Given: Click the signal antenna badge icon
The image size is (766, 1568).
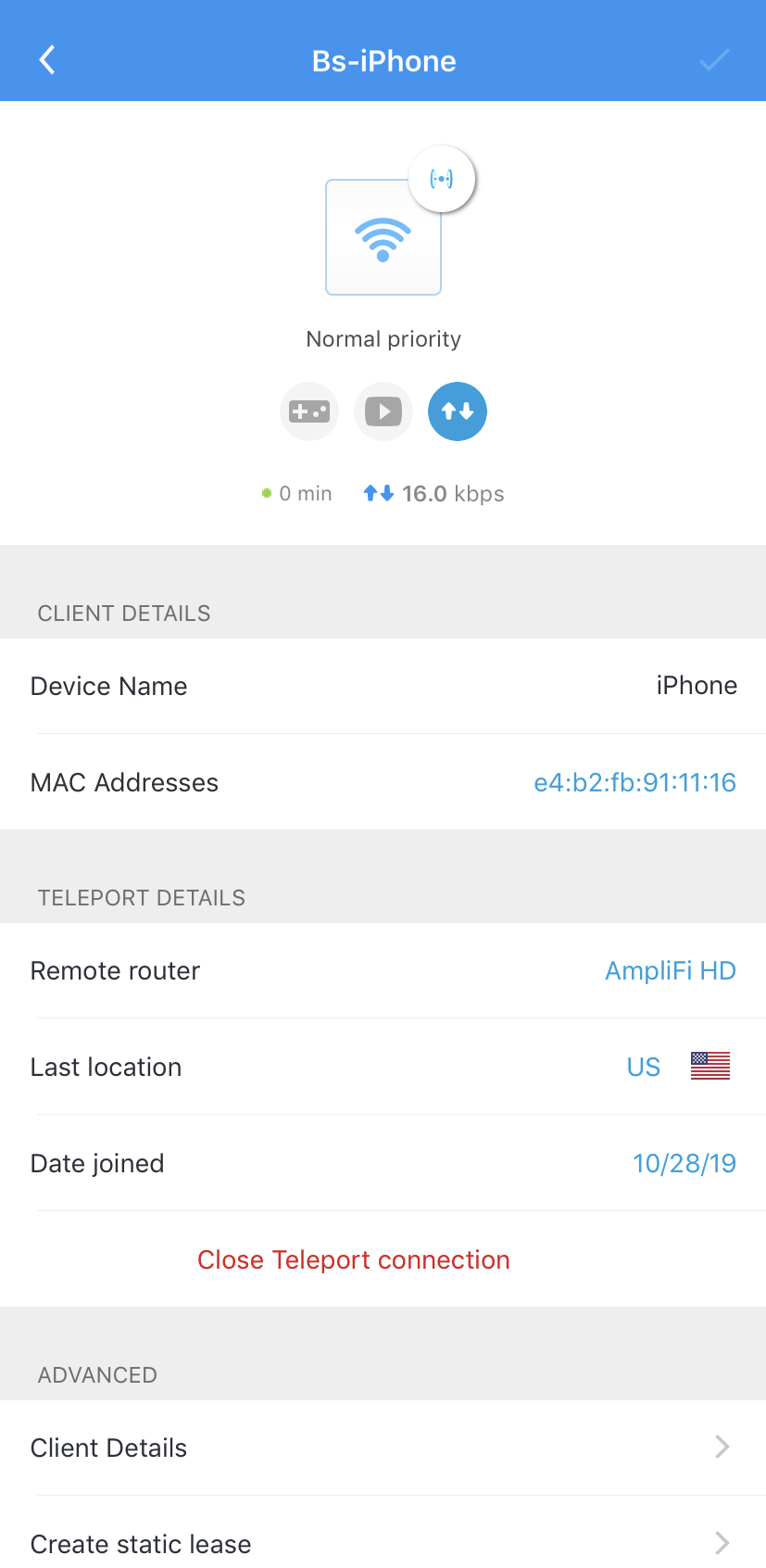Looking at the screenshot, I should click(442, 178).
